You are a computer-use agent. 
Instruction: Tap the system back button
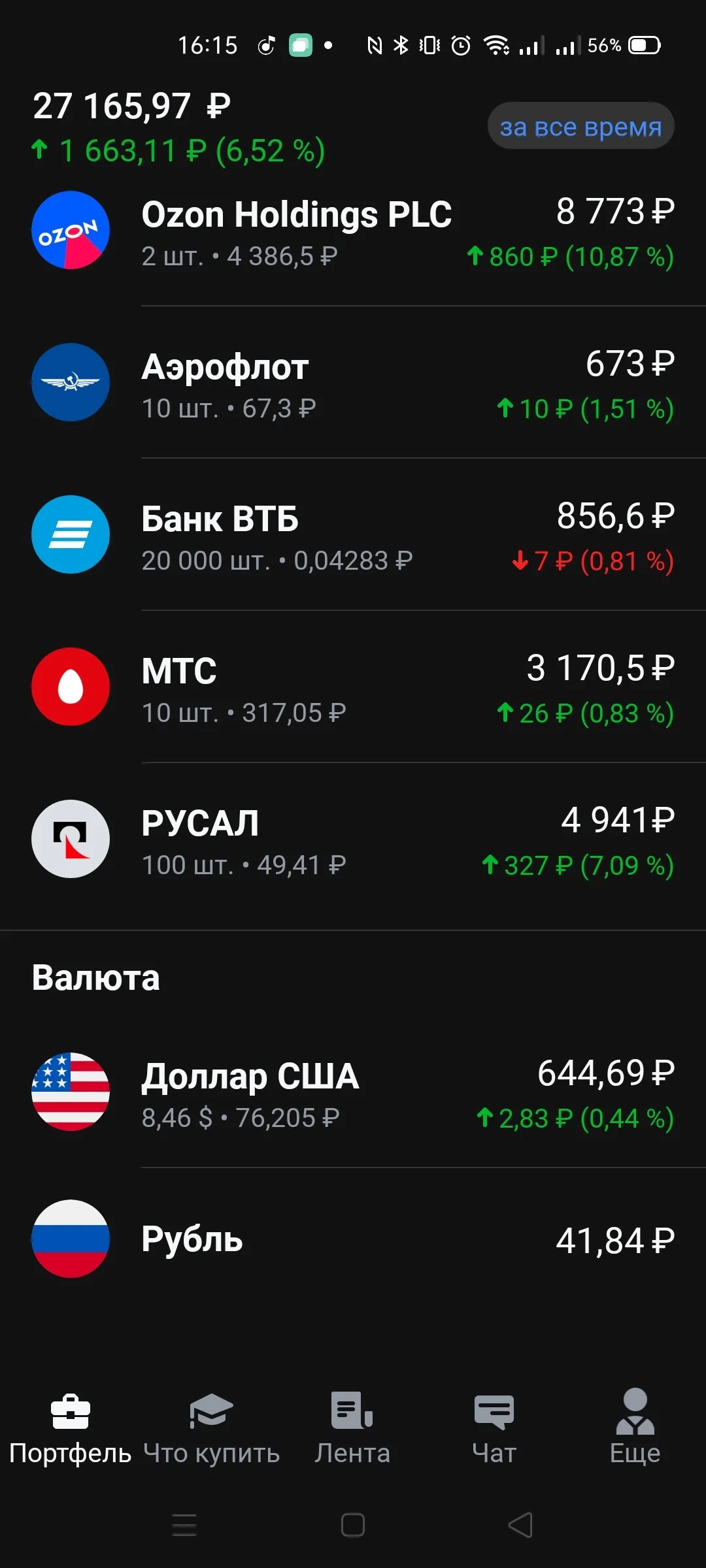[x=521, y=1526]
